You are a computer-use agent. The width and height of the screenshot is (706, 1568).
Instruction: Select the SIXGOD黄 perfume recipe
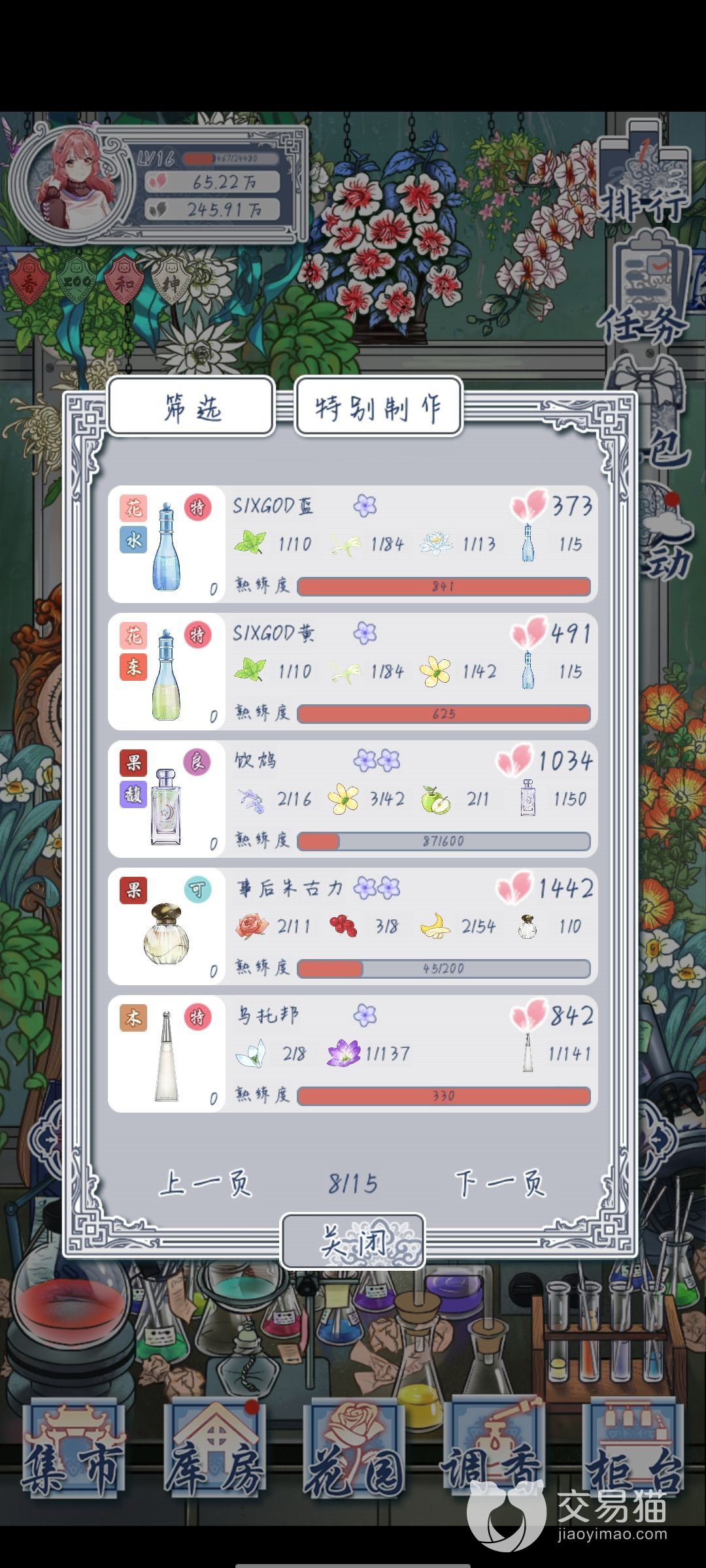click(x=352, y=672)
